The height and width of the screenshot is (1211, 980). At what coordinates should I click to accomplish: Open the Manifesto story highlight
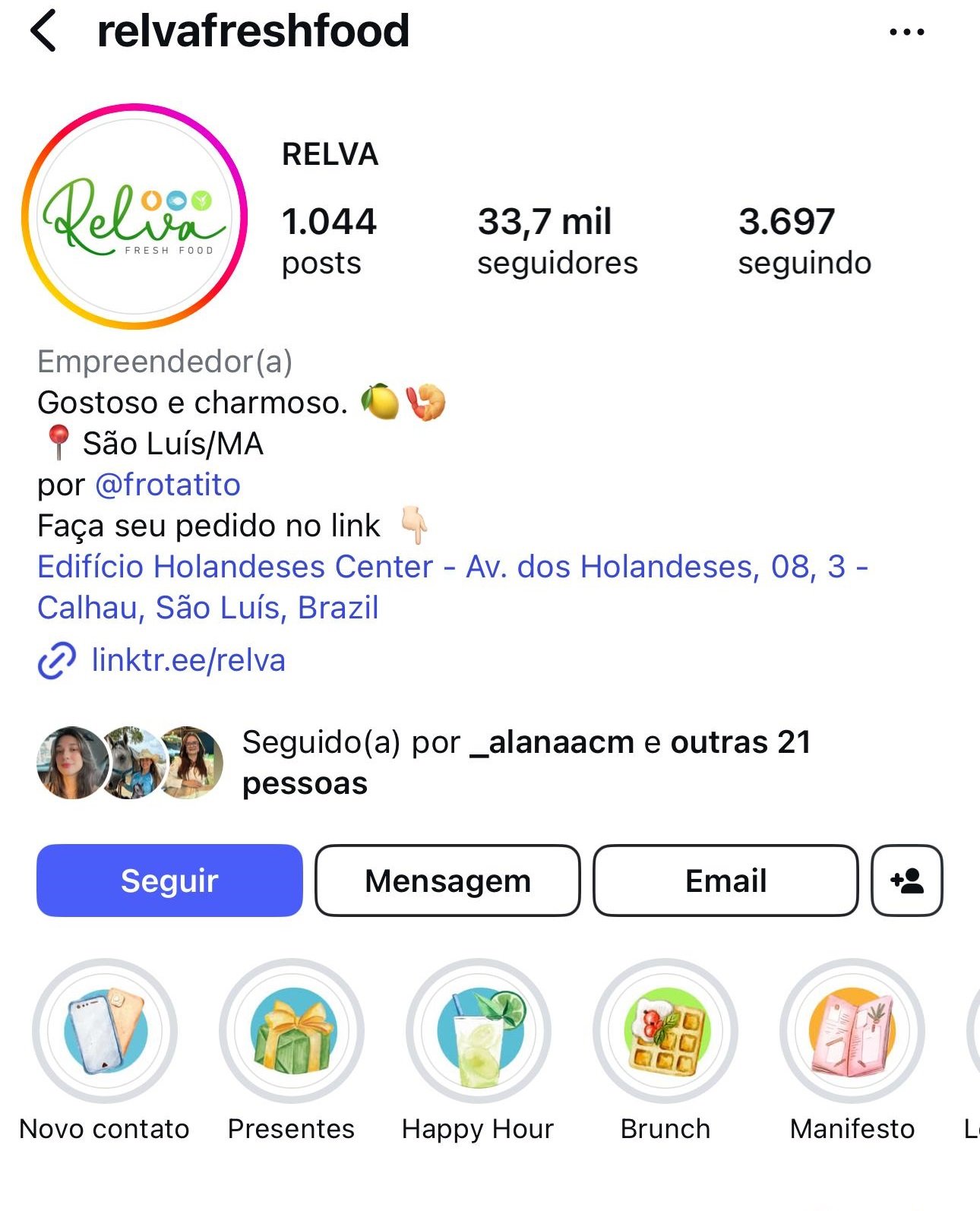[x=852, y=1031]
